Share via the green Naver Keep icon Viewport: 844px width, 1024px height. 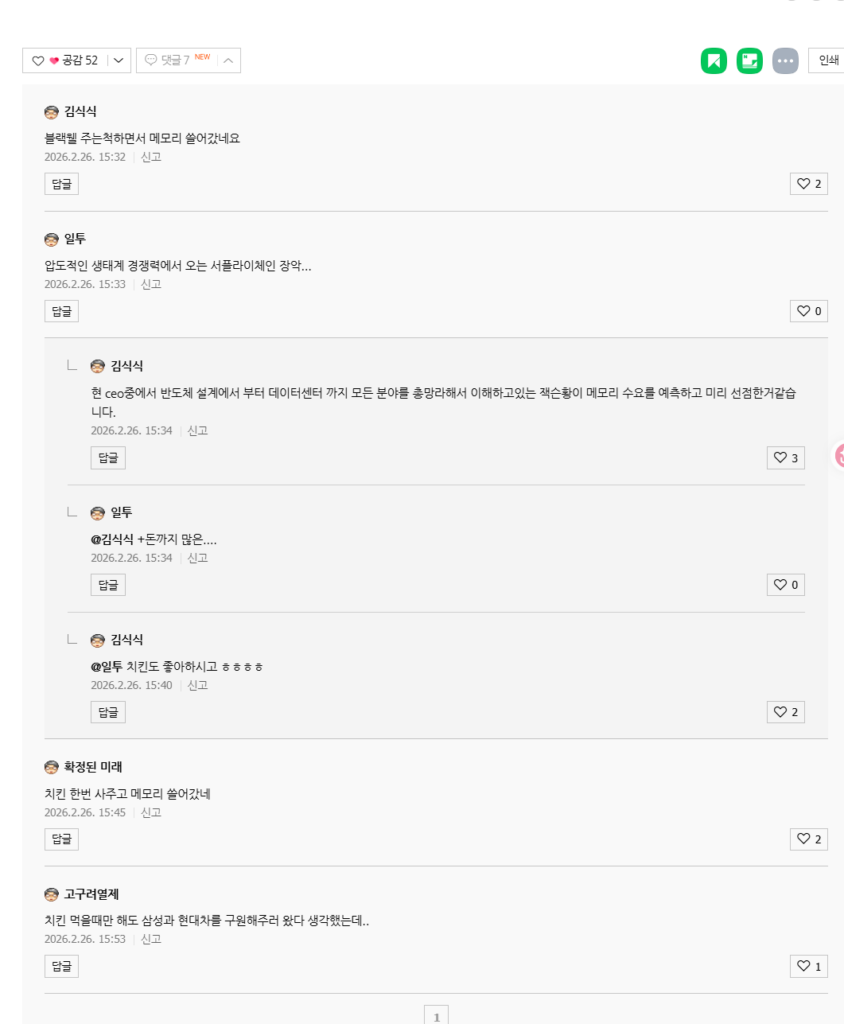pyautogui.click(x=713, y=60)
